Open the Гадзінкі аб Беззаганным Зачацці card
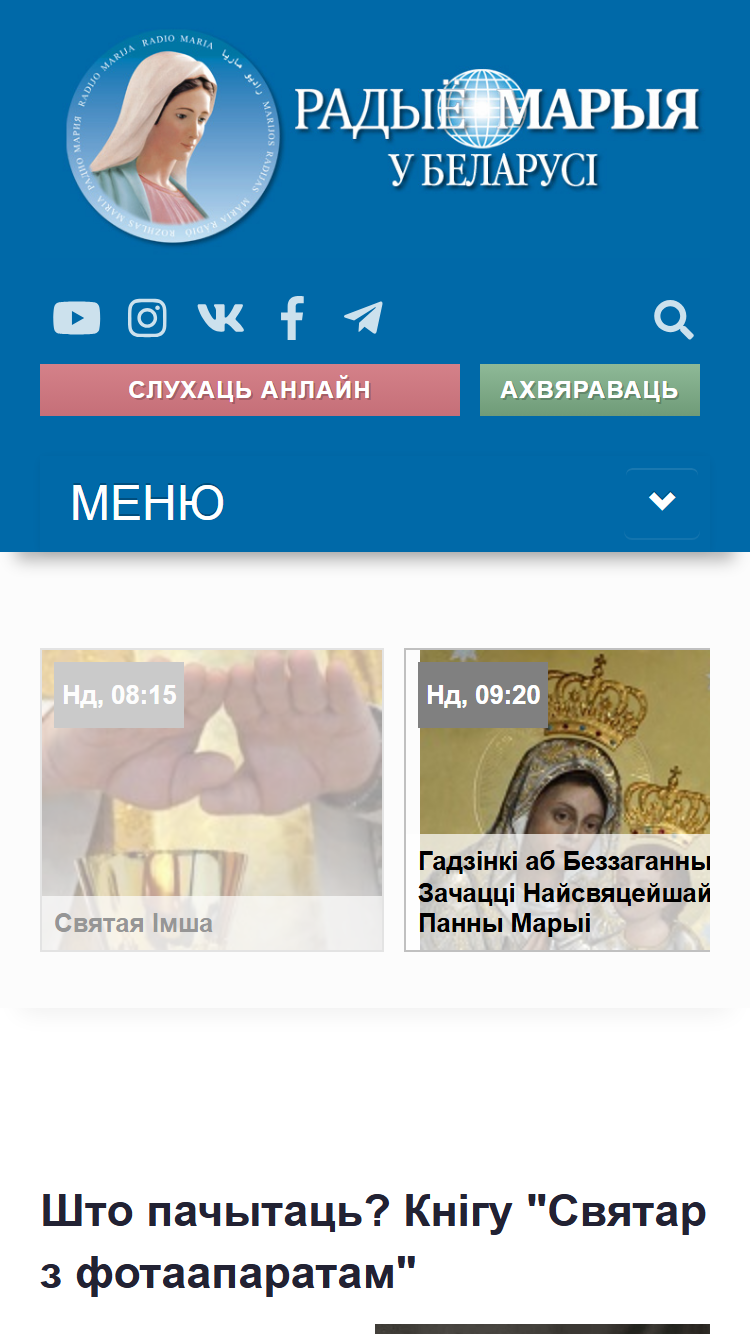 click(x=557, y=800)
